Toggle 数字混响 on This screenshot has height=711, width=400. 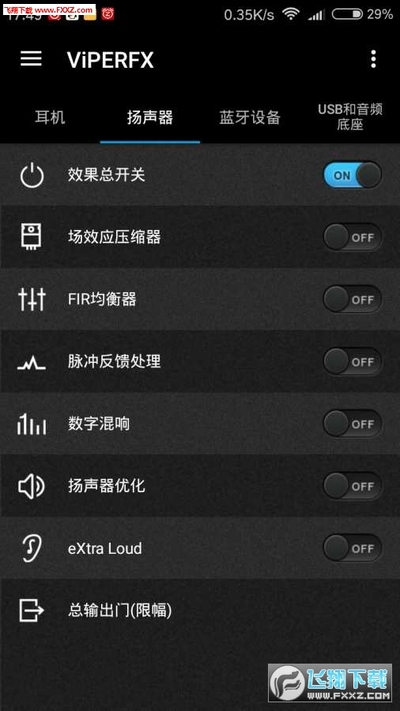[x=352, y=424]
